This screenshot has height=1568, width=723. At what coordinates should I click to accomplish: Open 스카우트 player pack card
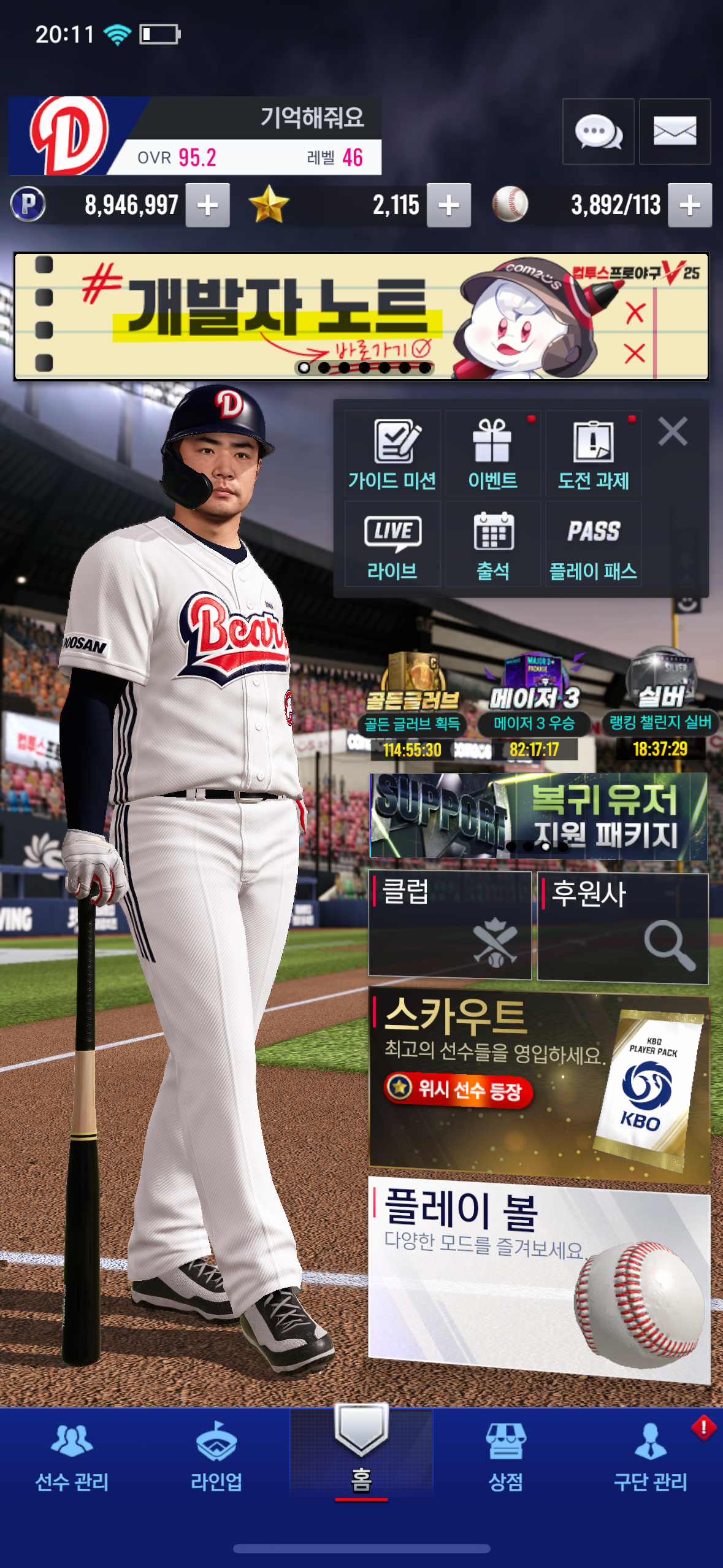click(539, 1083)
